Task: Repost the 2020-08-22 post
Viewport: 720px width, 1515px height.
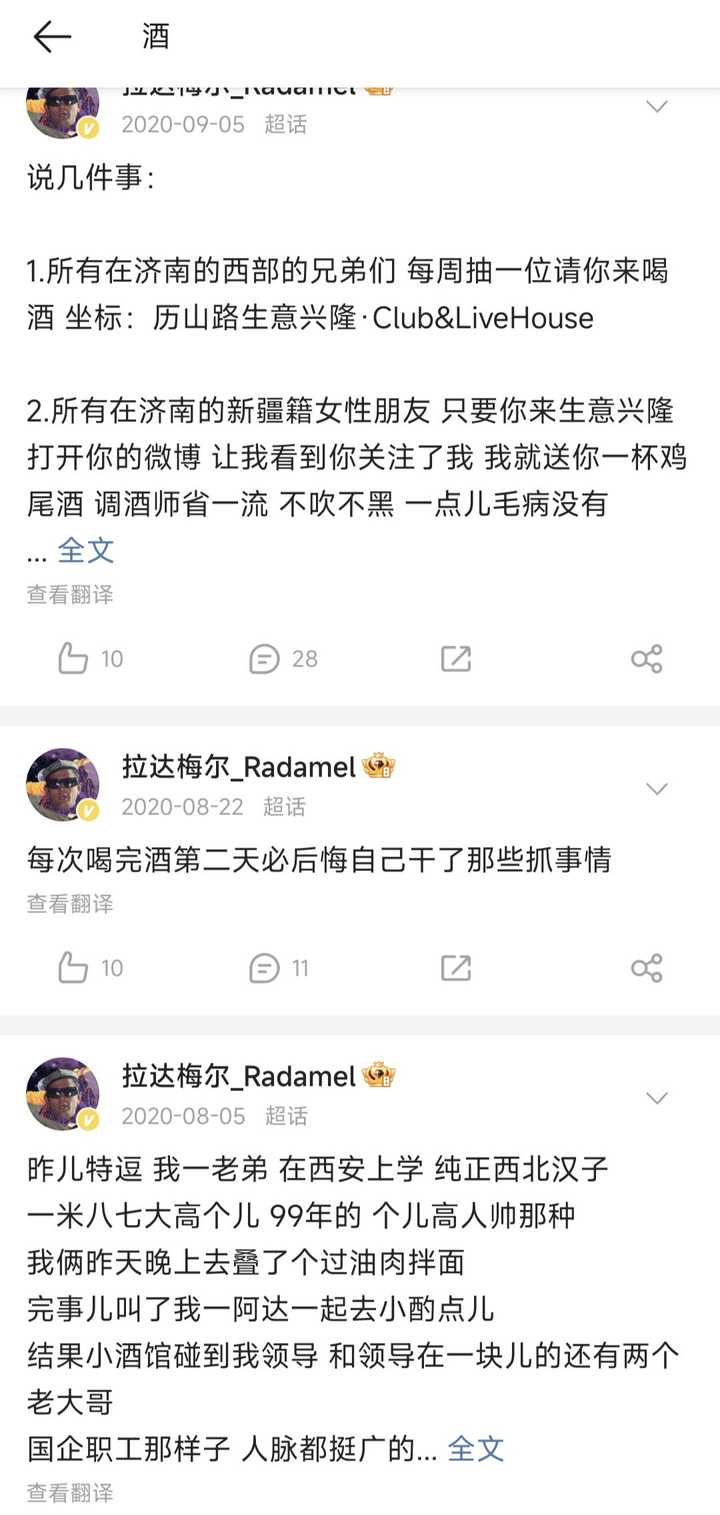Action: click(456, 967)
